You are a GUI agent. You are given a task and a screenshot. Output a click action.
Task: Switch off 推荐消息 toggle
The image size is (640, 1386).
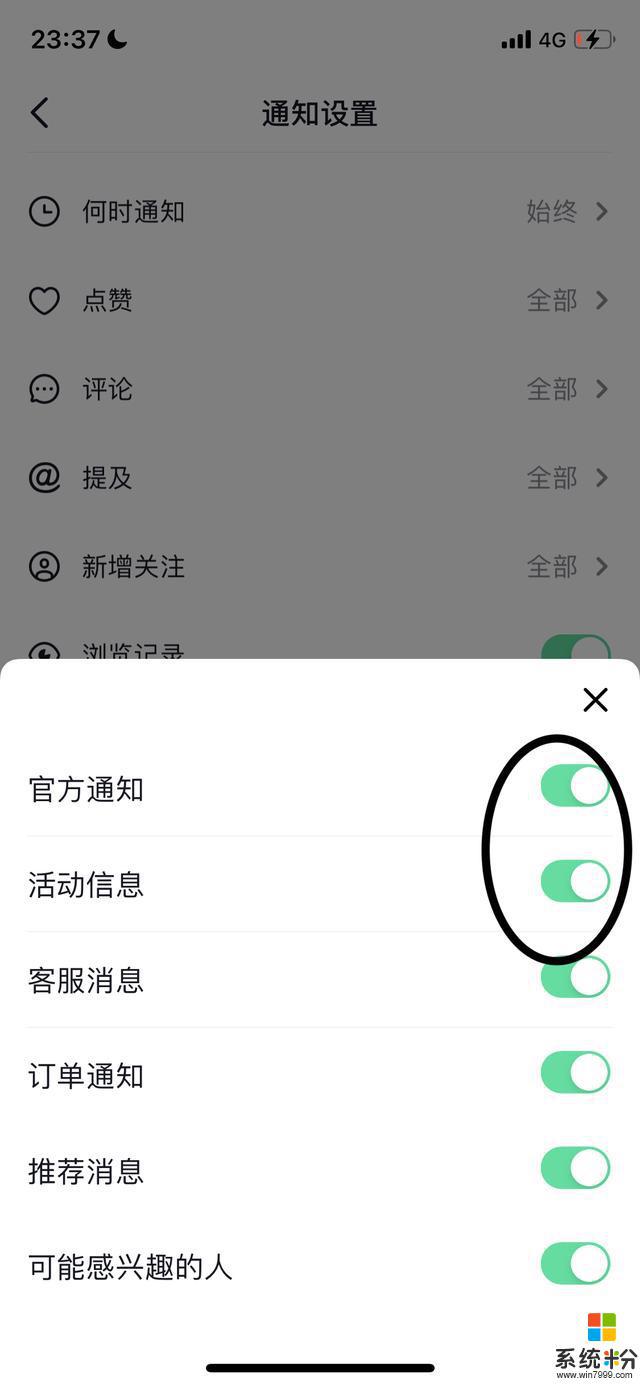click(x=575, y=1168)
